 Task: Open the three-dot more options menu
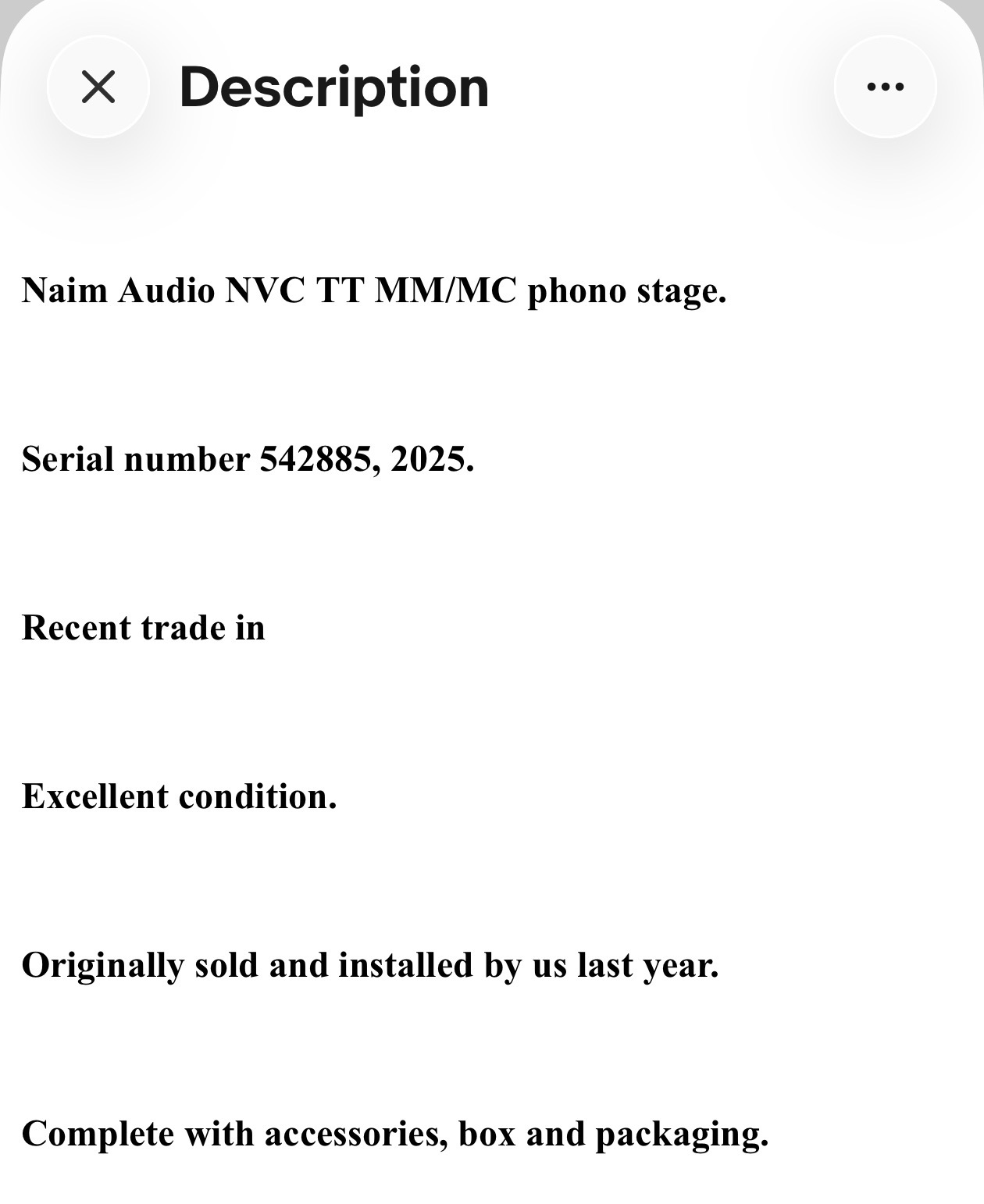(x=886, y=87)
